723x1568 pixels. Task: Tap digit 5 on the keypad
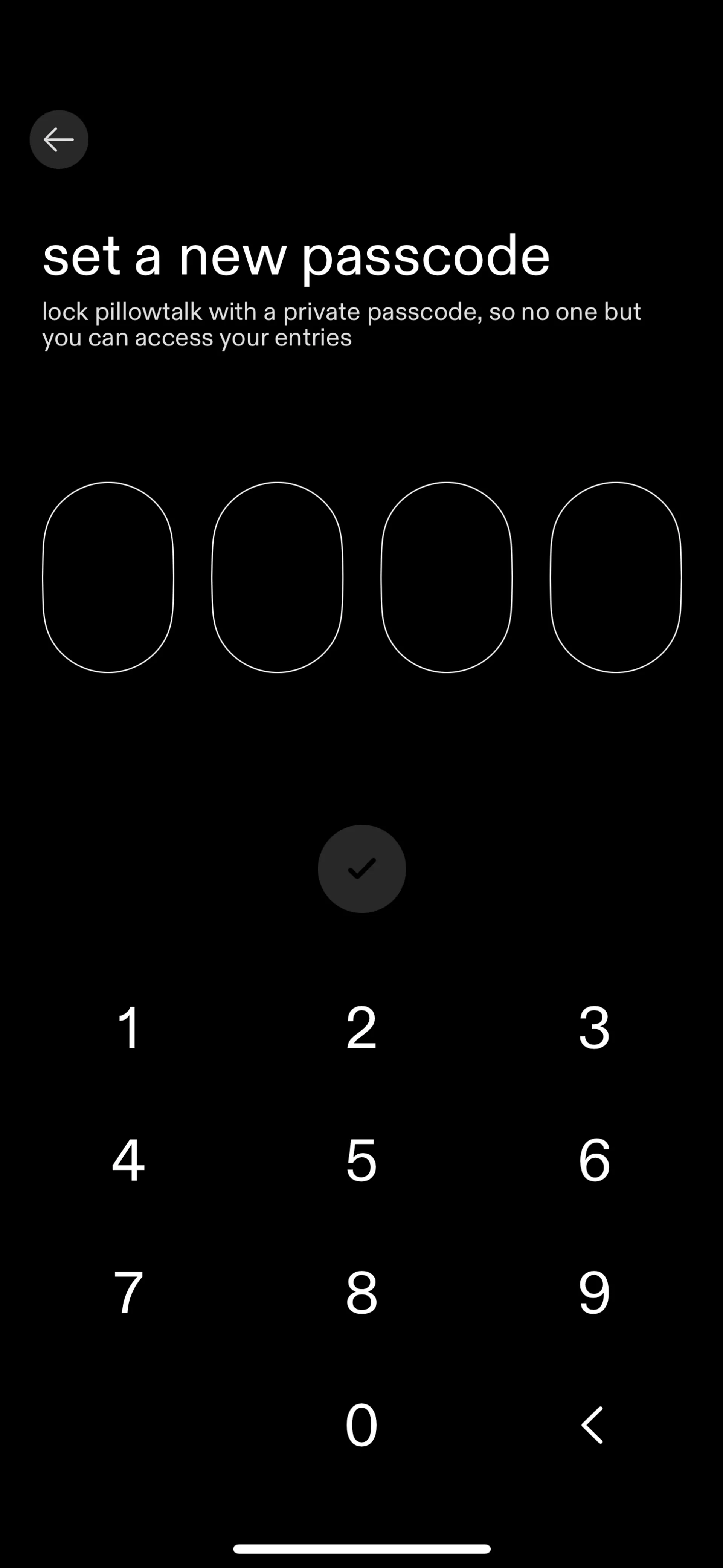(x=361, y=1160)
